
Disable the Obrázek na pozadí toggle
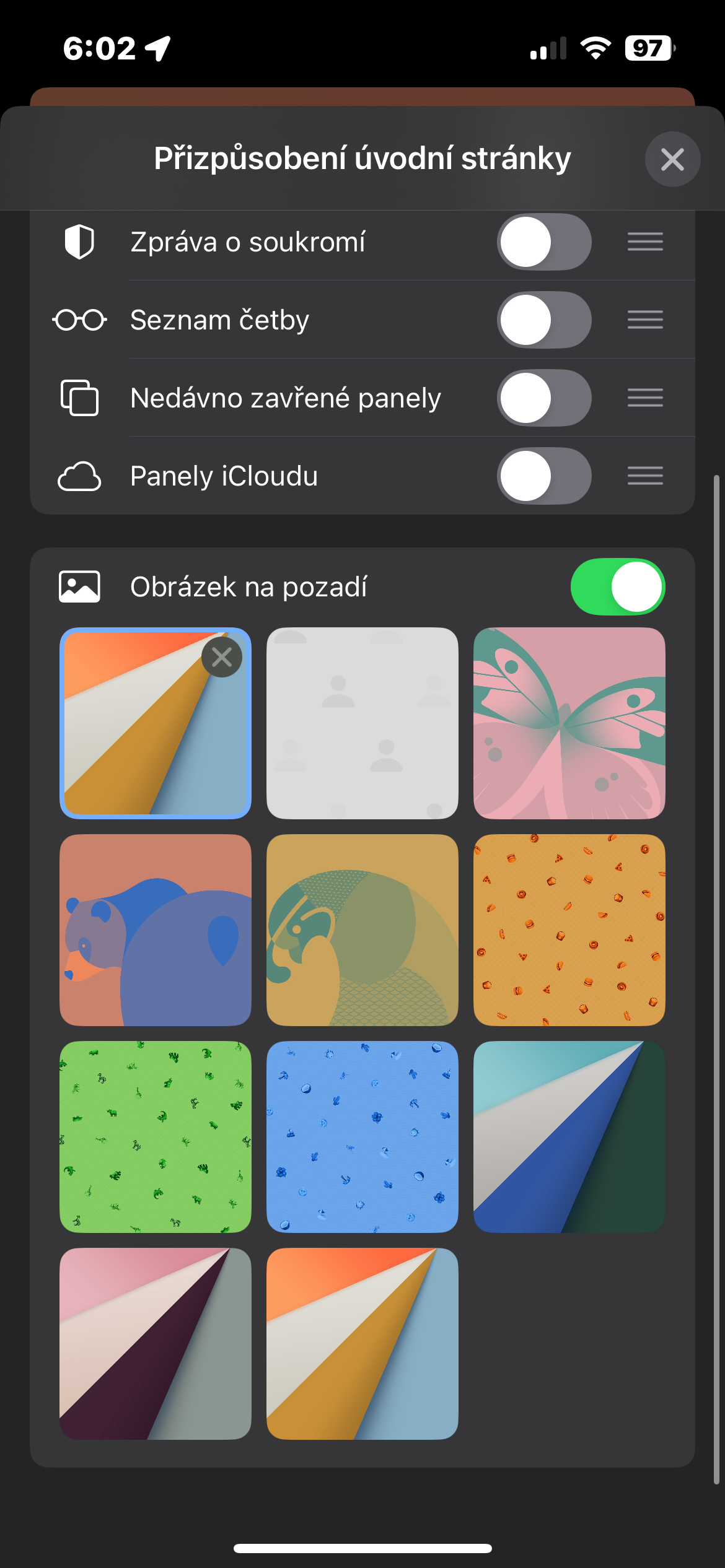(617, 586)
